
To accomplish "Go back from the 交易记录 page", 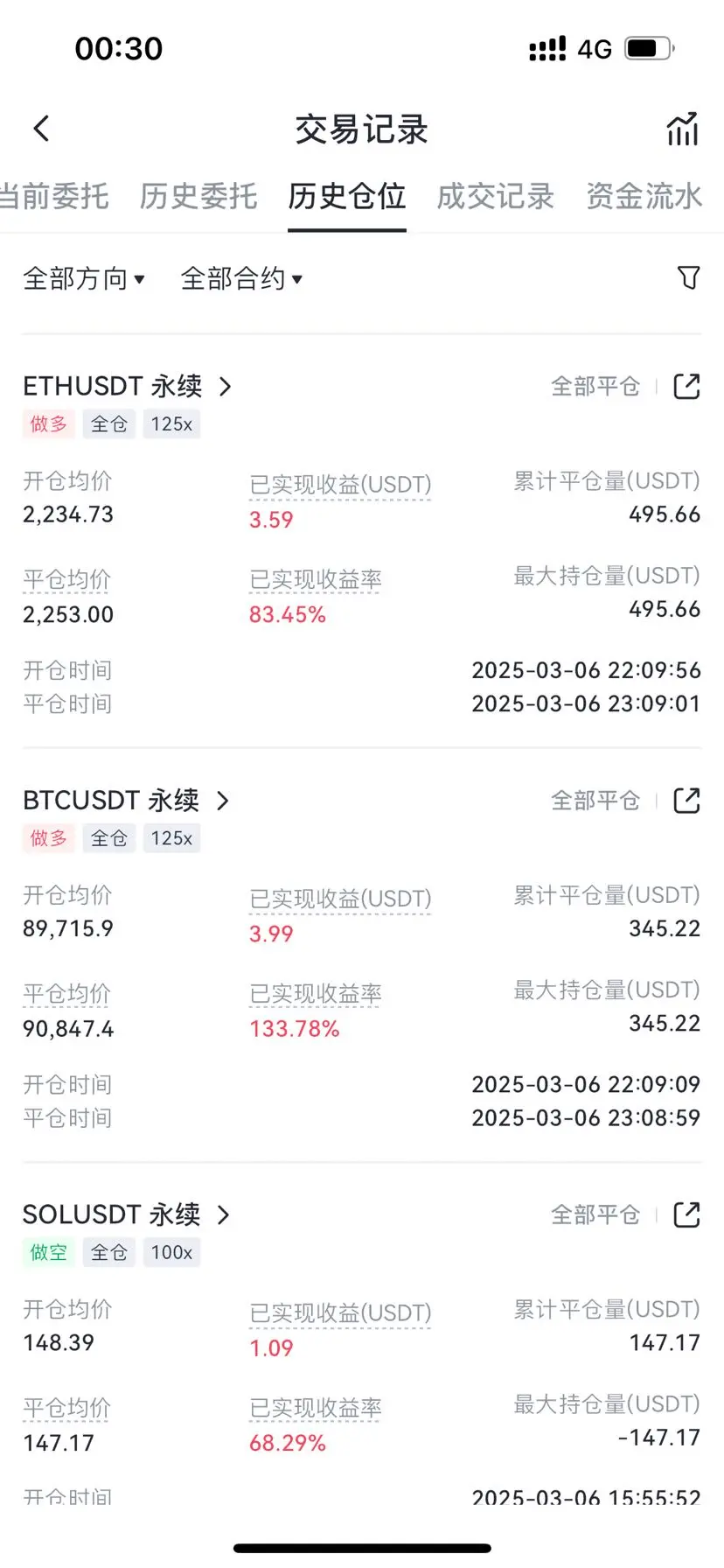I will coord(41,129).
